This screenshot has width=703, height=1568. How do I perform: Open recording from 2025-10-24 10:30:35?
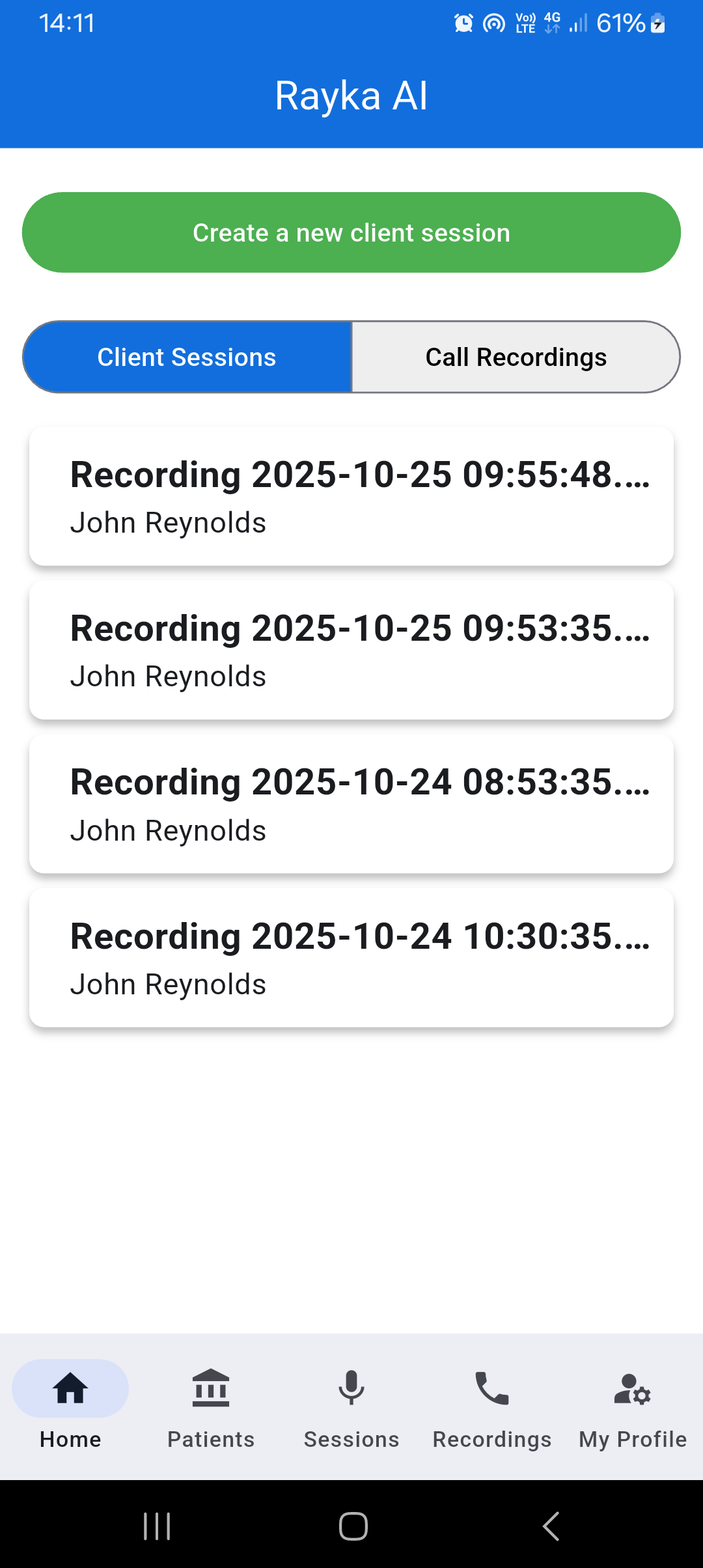point(351,958)
